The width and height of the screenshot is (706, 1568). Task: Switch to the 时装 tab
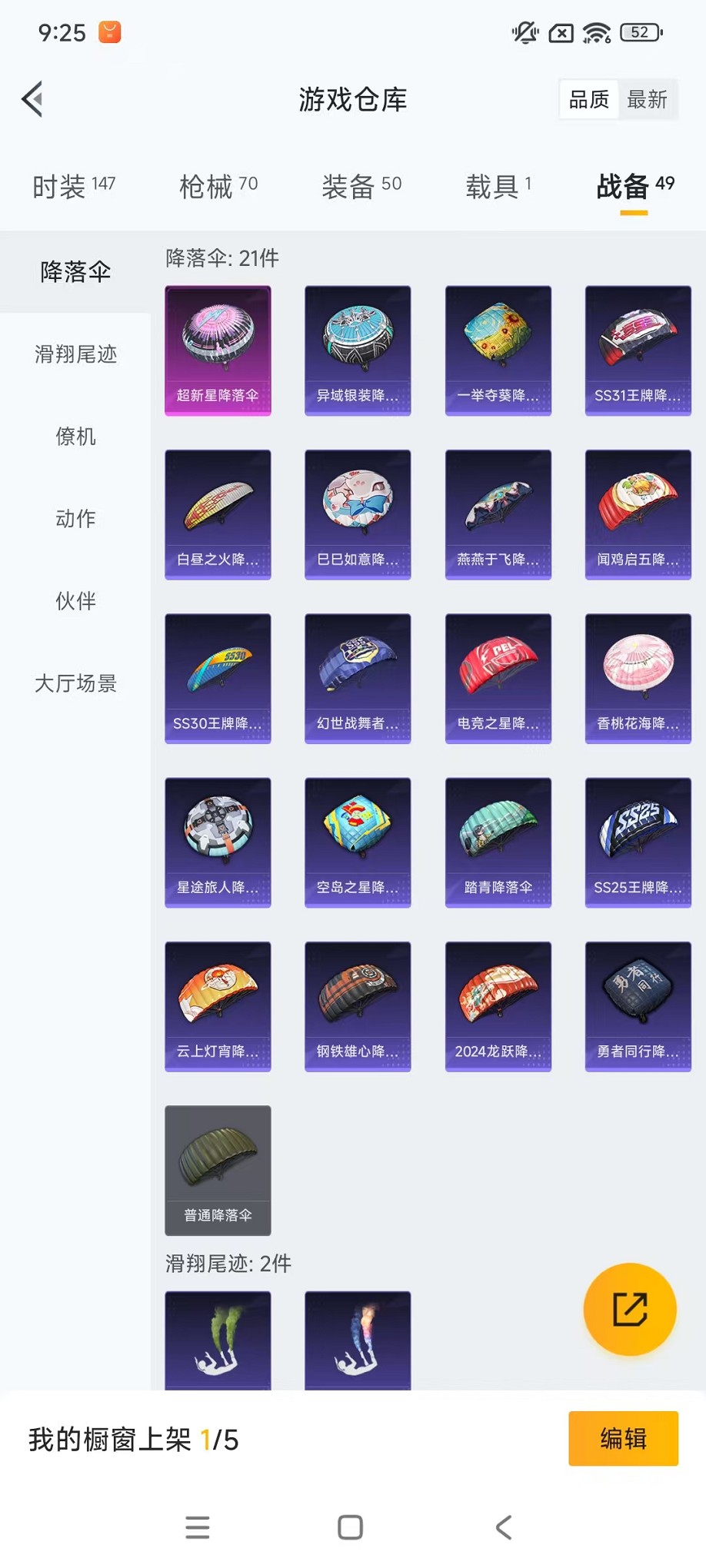point(74,185)
